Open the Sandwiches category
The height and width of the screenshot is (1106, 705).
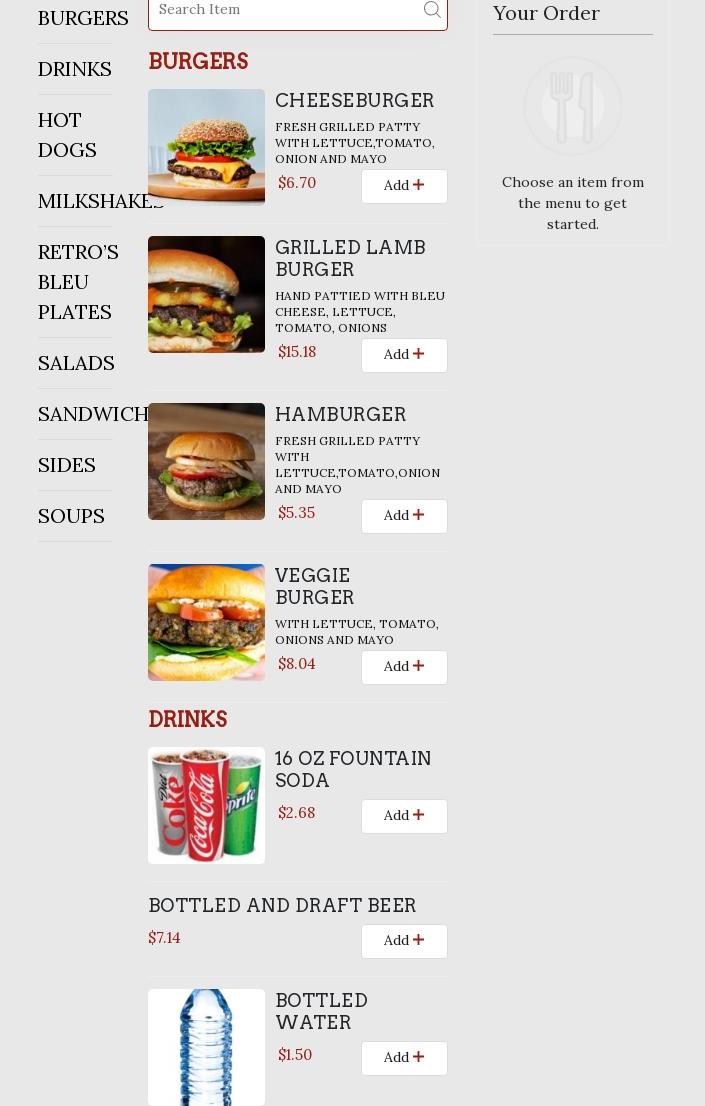[x=92, y=414]
